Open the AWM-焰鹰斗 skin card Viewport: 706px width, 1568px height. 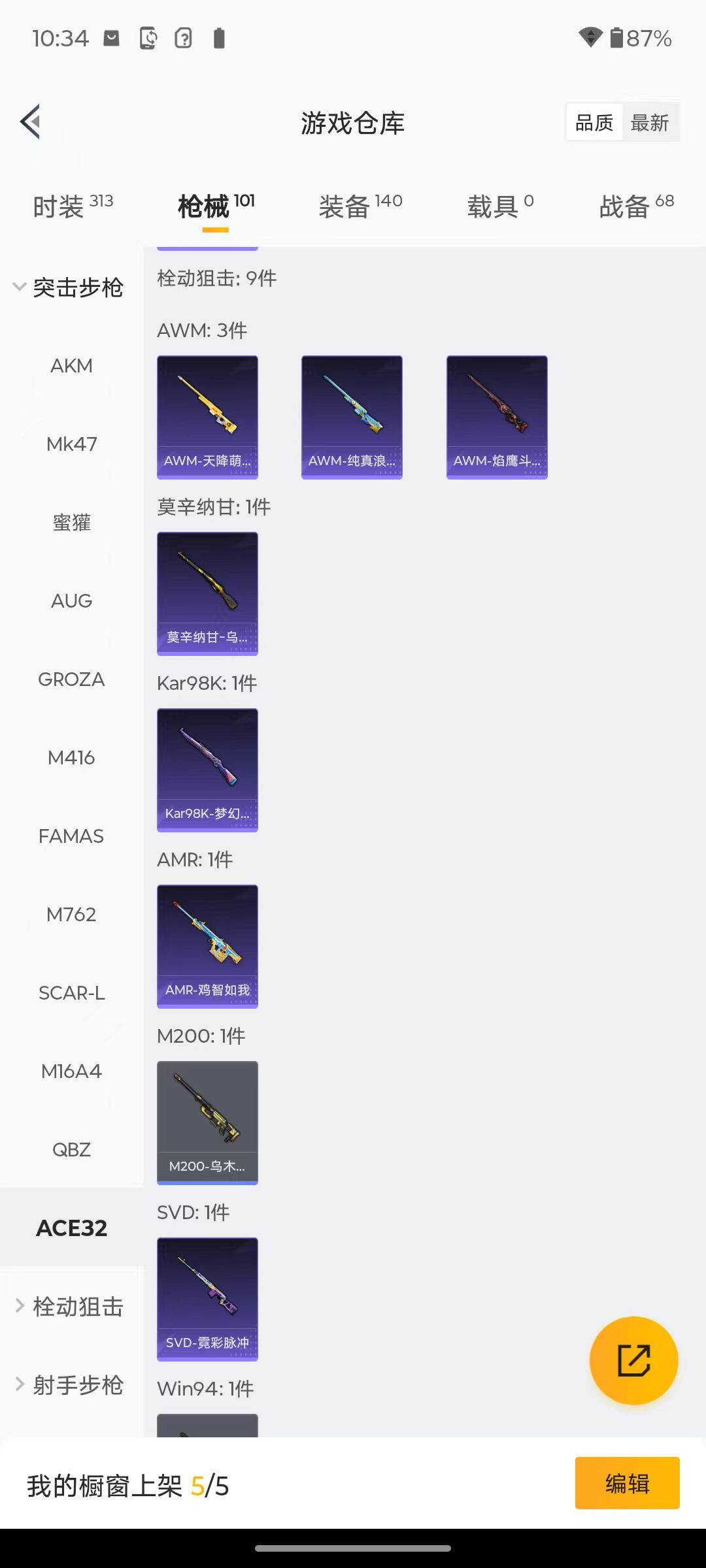[497, 417]
